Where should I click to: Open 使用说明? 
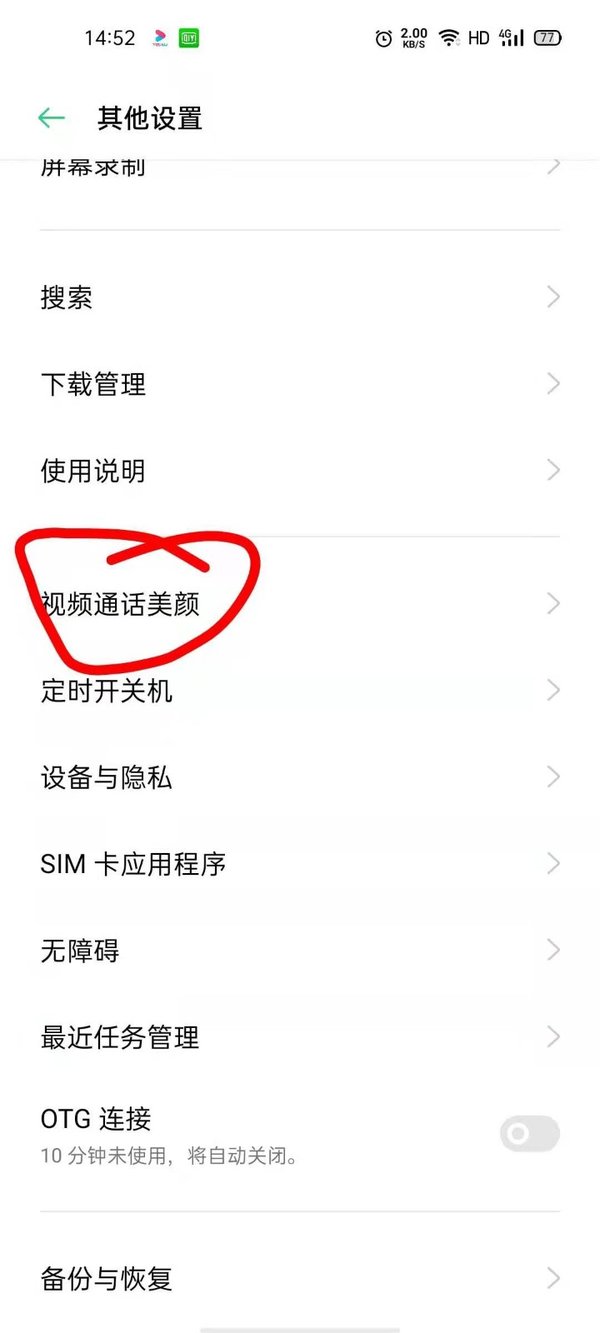[x=300, y=470]
